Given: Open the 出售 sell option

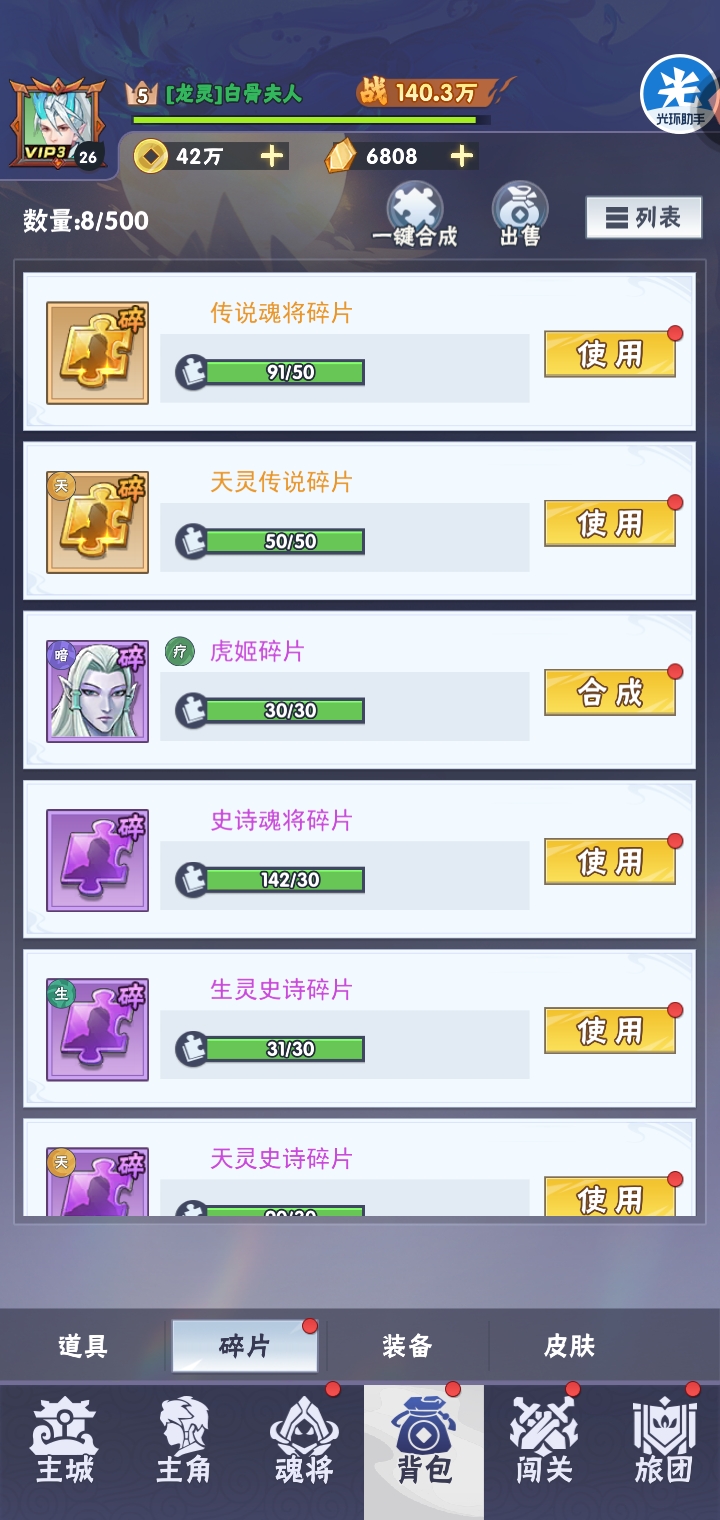Looking at the screenshot, I should click(x=520, y=216).
